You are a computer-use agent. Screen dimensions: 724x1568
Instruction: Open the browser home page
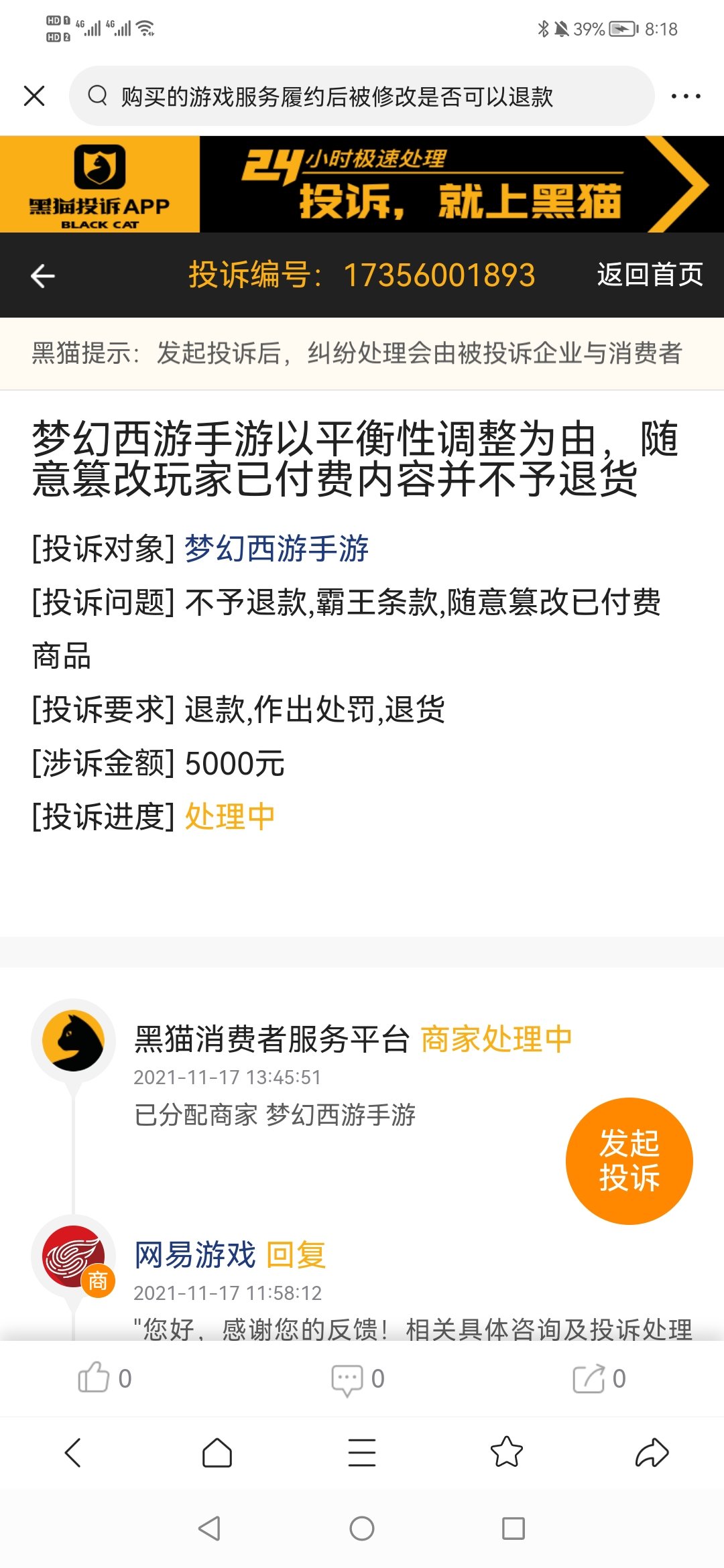pos(217,1453)
